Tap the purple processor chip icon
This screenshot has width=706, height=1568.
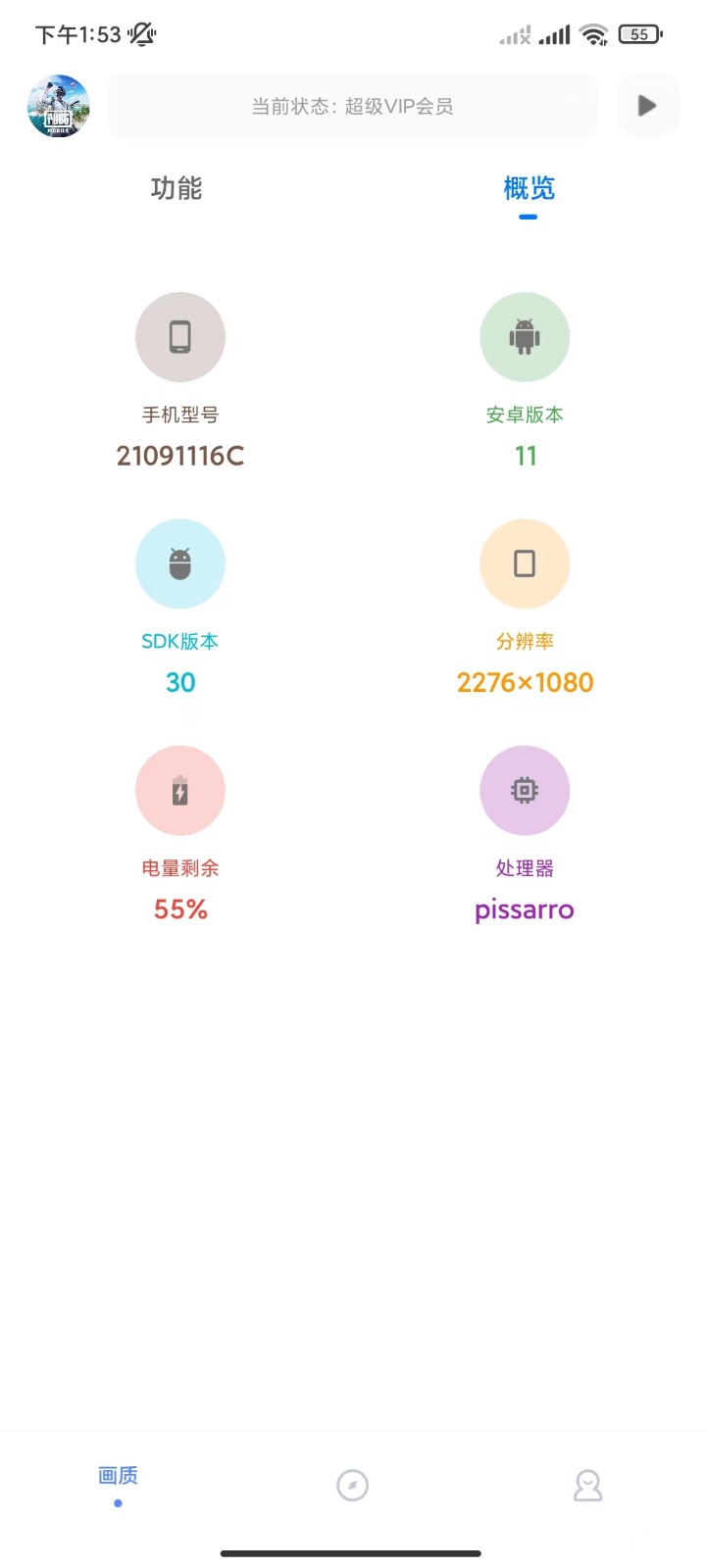tap(525, 791)
